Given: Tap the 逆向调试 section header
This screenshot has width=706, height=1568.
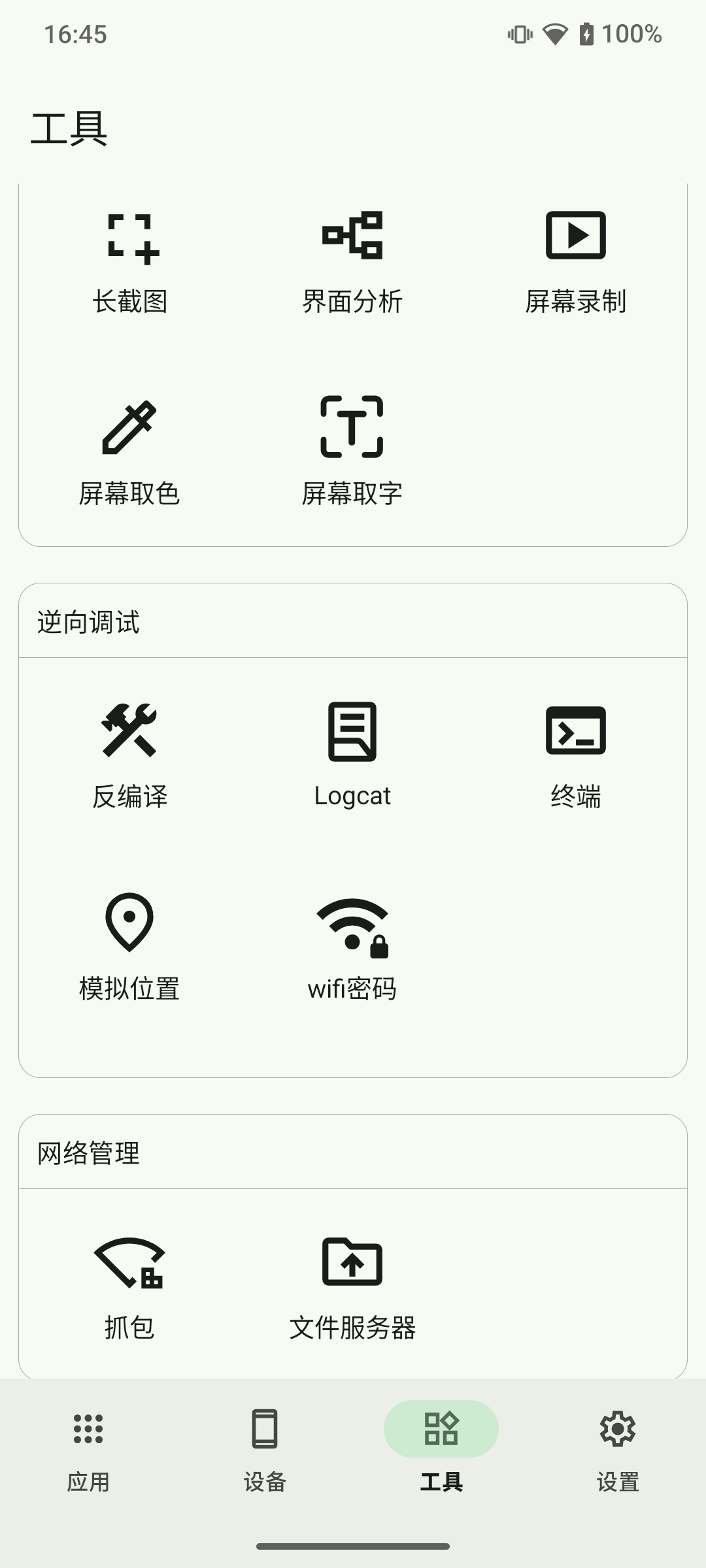Looking at the screenshot, I should point(88,621).
